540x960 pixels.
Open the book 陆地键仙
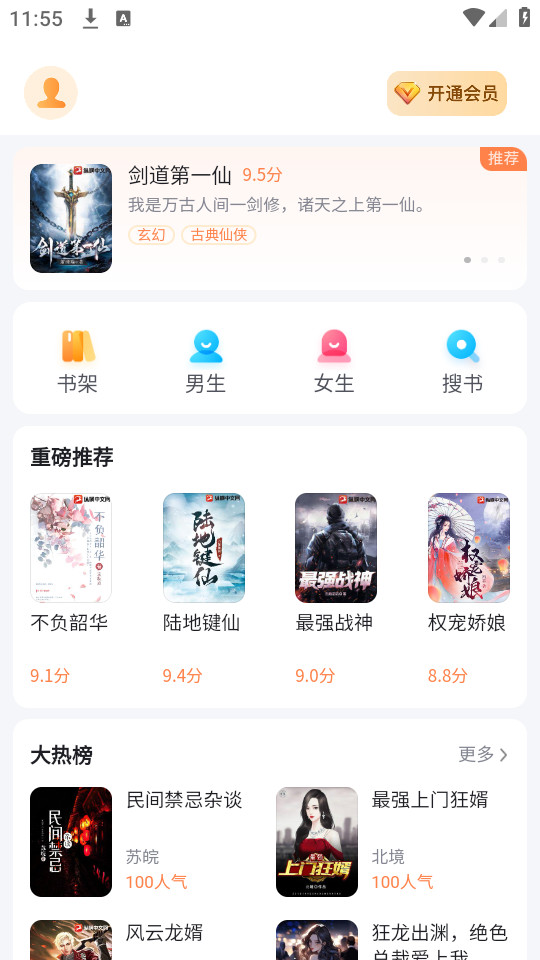click(x=204, y=588)
